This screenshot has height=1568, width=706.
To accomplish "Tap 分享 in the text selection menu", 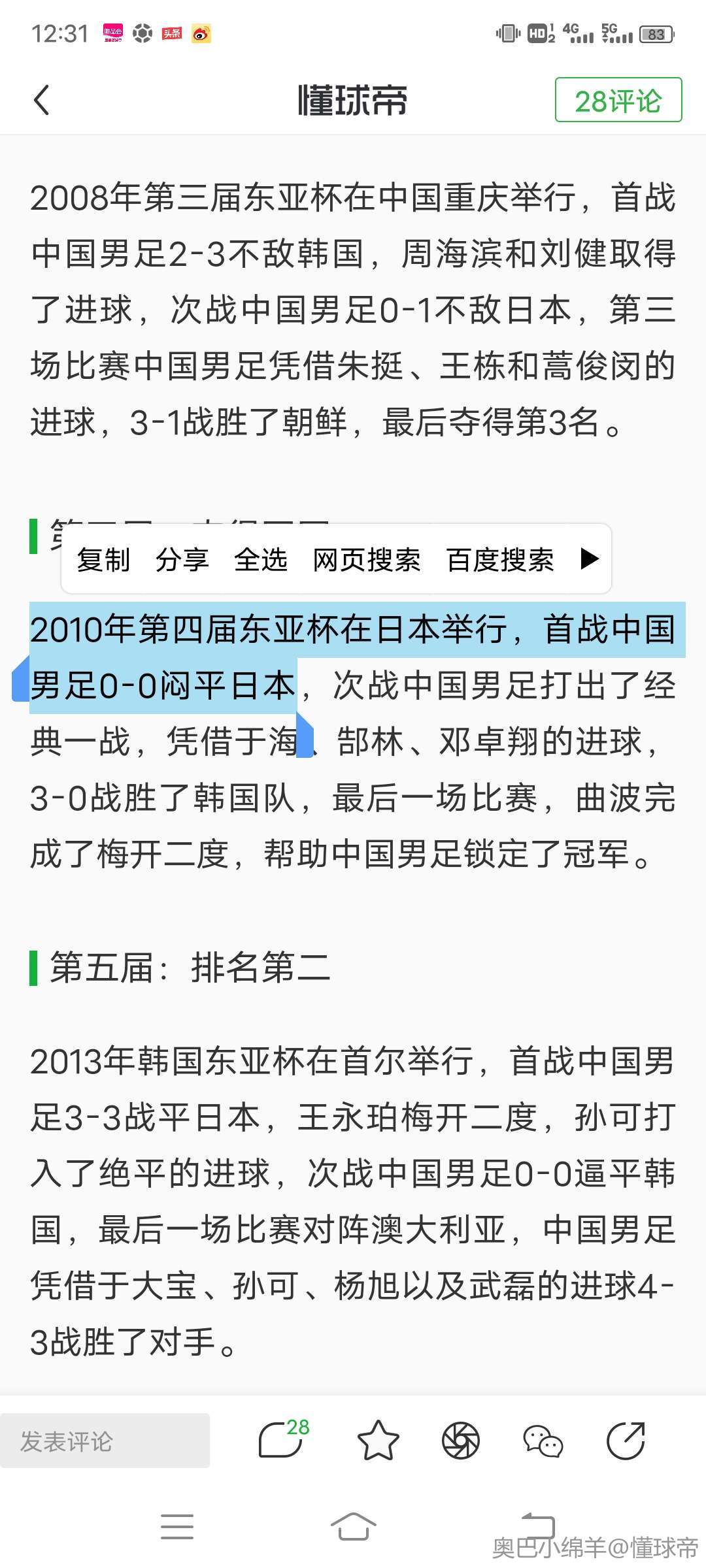I will coord(182,559).
